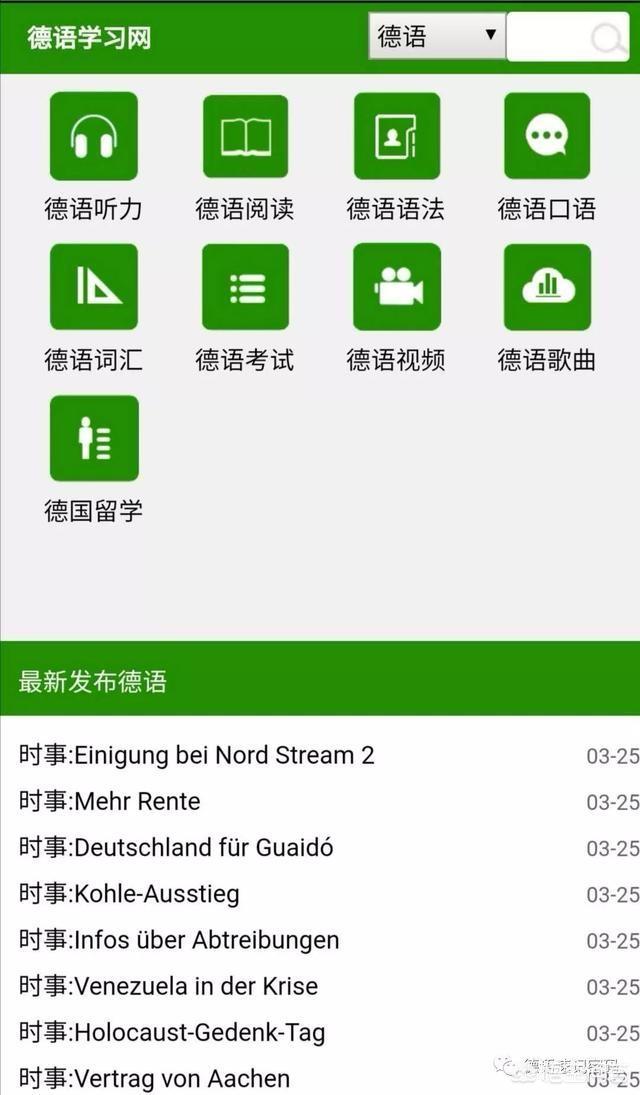Open 德国留学 study abroad section
Image resolution: width=640 pixels, height=1095 pixels.
click(x=94, y=460)
